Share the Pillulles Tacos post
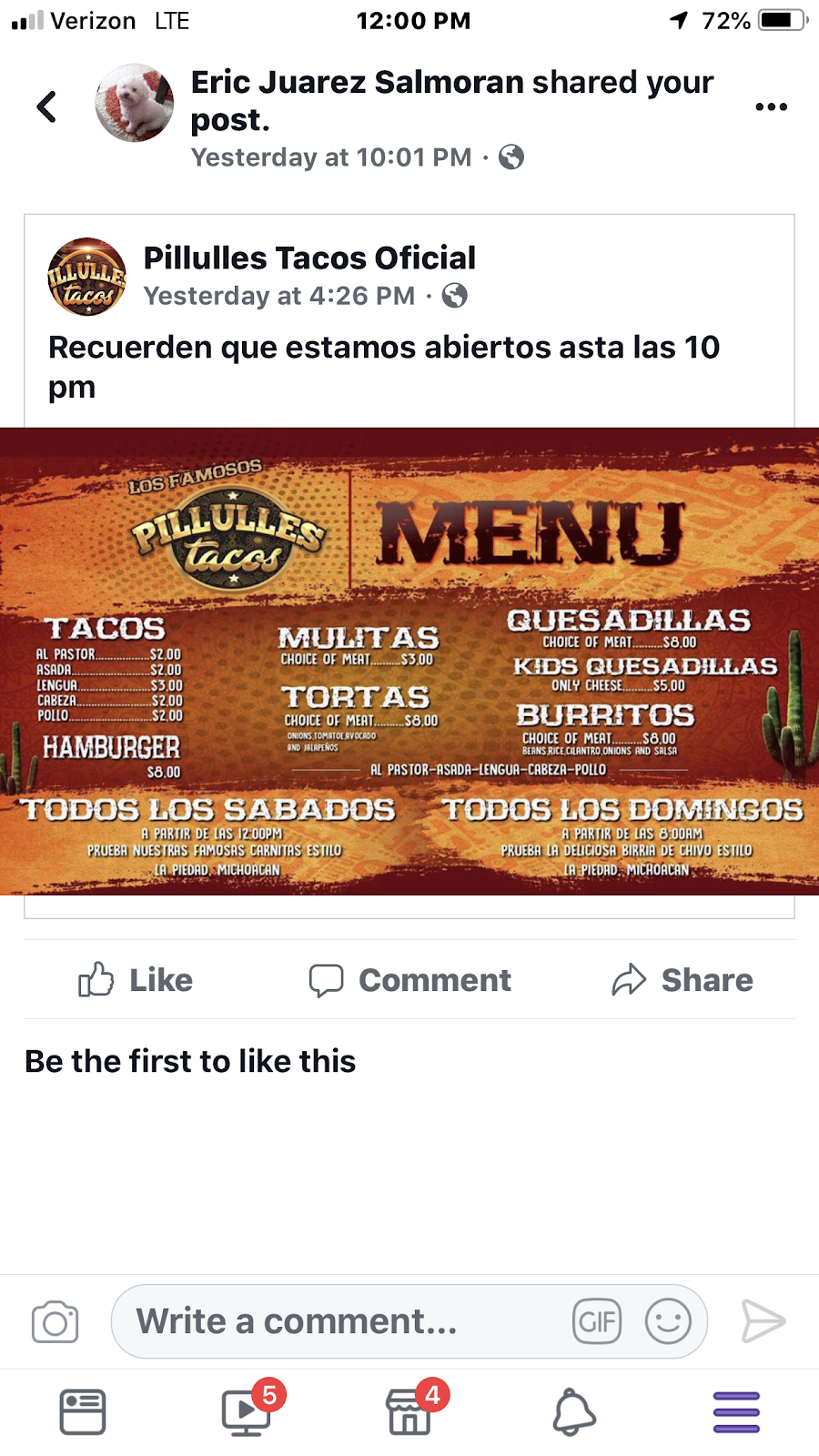 click(x=682, y=980)
